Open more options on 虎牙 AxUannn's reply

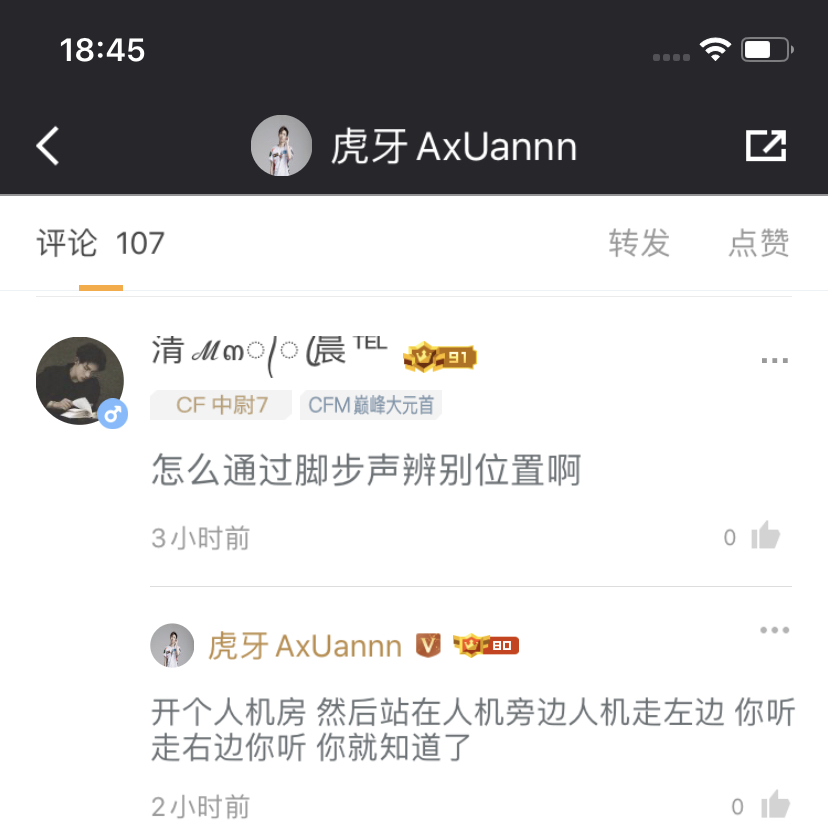(775, 630)
